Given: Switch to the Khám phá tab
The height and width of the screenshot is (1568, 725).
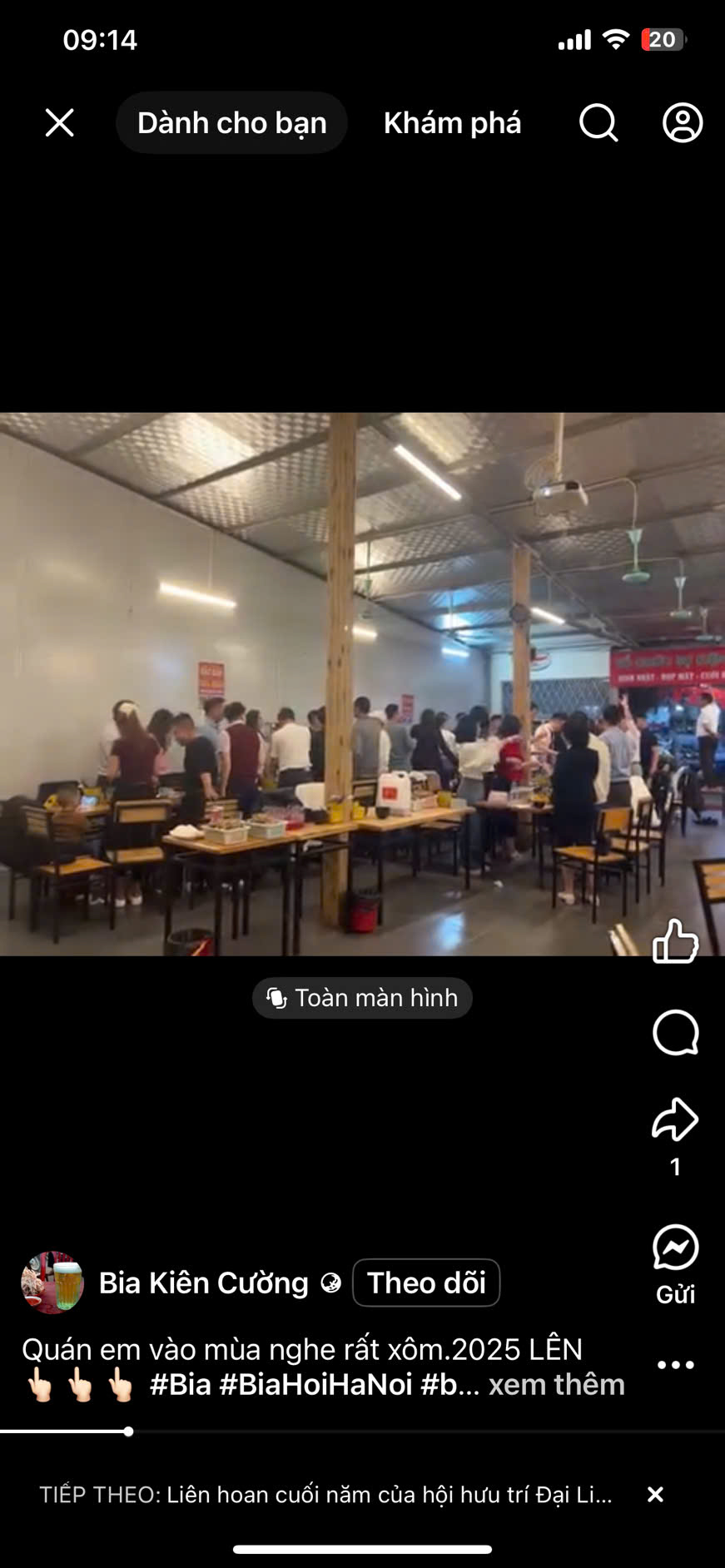Looking at the screenshot, I should point(452,123).
